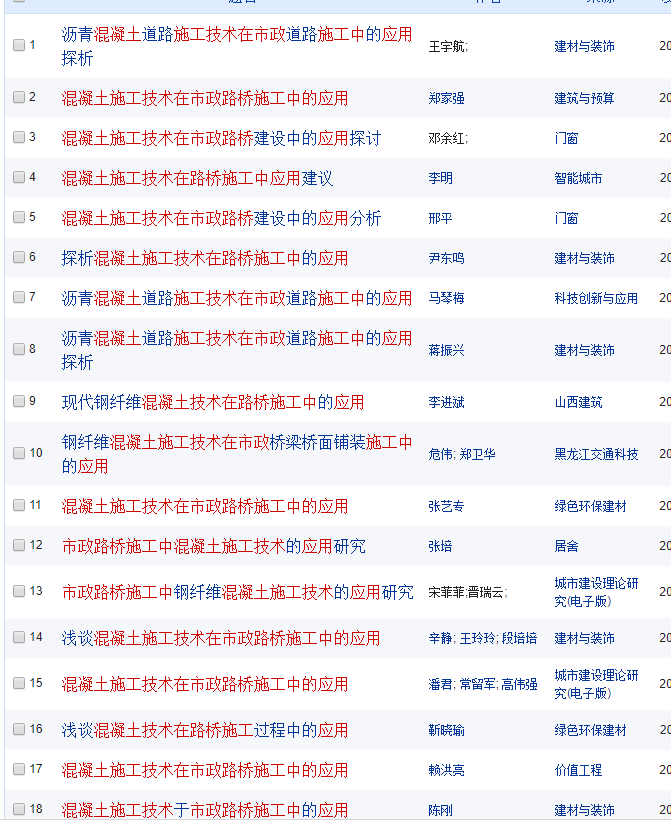Select the checkbox for result 18

click(x=18, y=809)
